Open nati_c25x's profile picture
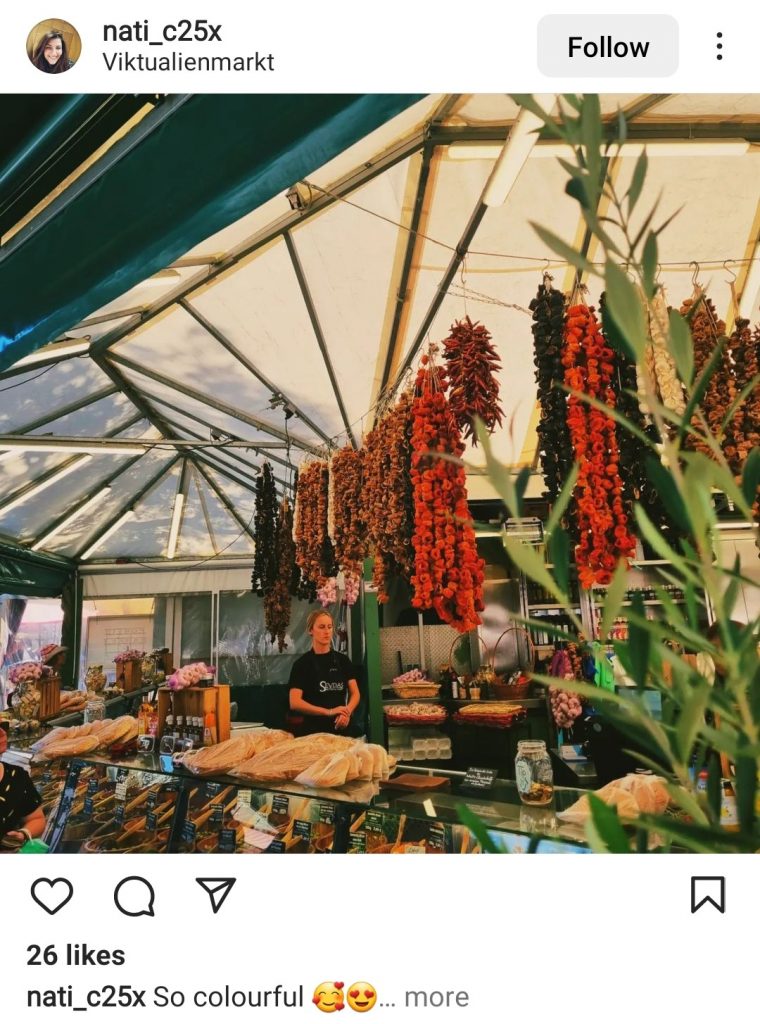Viewport: 760px width, 1024px height. pos(53,46)
